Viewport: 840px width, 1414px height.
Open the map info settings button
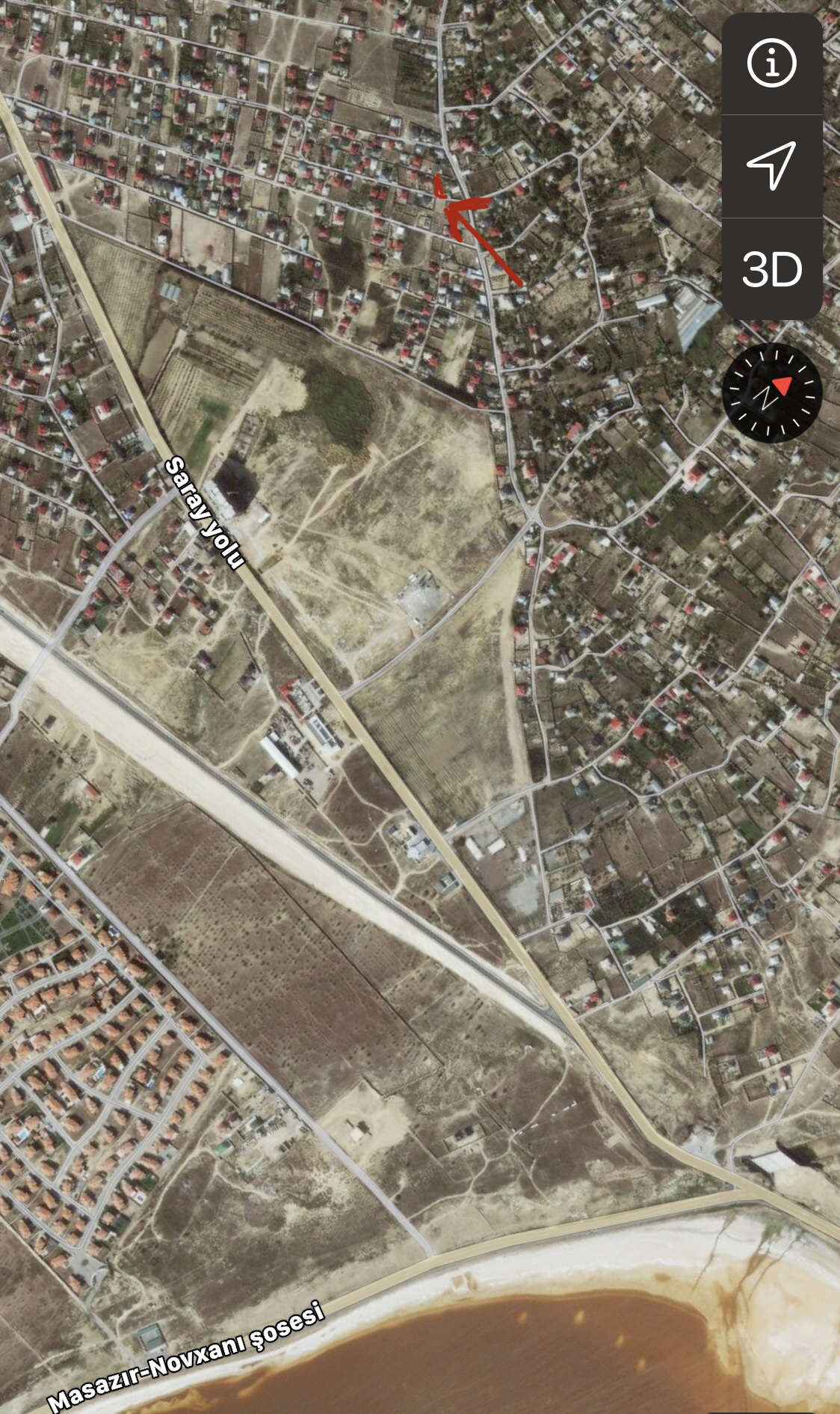[772, 64]
